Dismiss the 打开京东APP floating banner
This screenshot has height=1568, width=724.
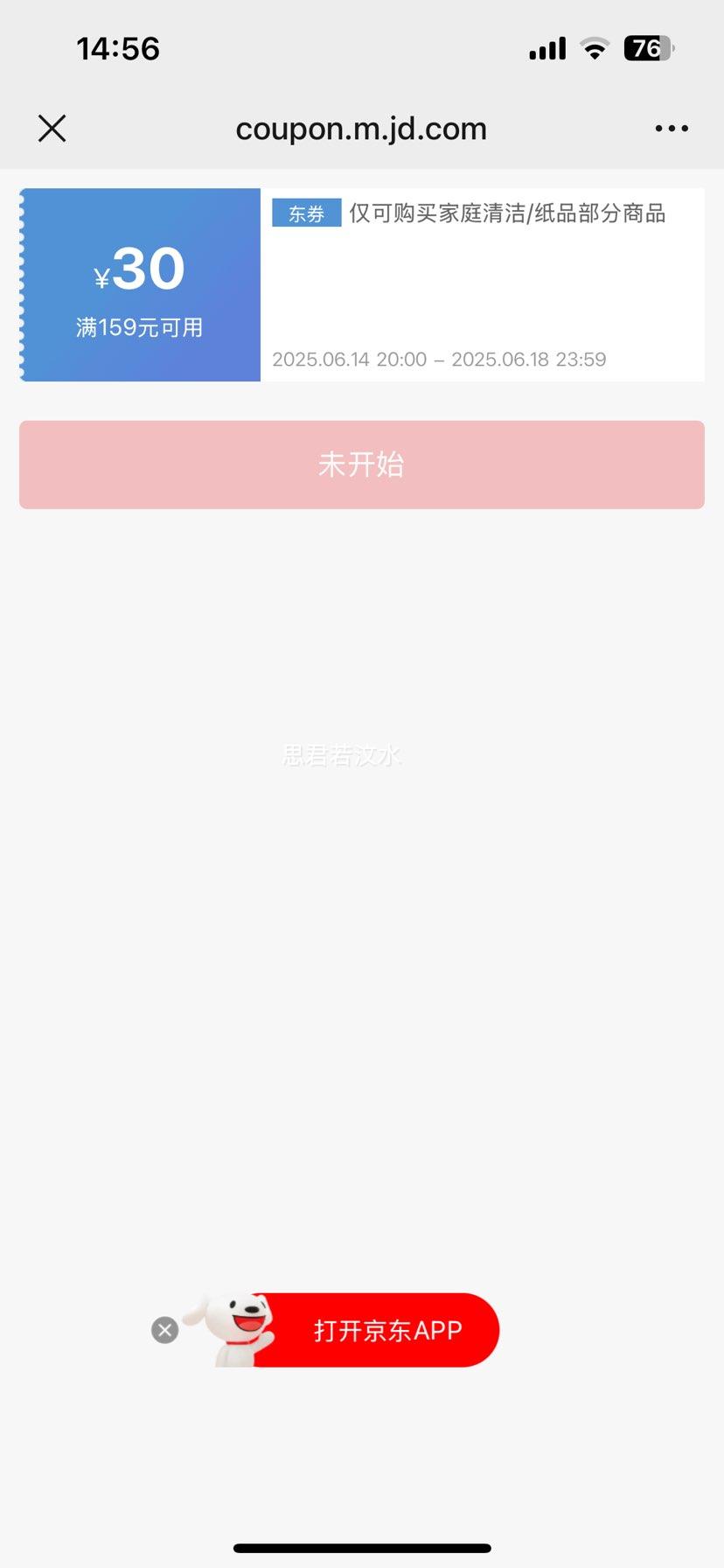(x=164, y=1330)
